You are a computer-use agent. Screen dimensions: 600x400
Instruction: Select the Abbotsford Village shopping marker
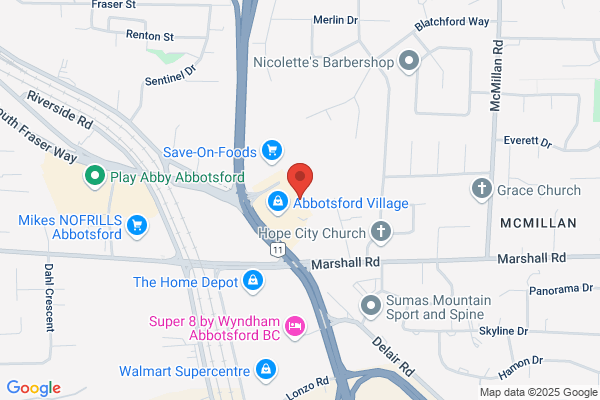278,202
